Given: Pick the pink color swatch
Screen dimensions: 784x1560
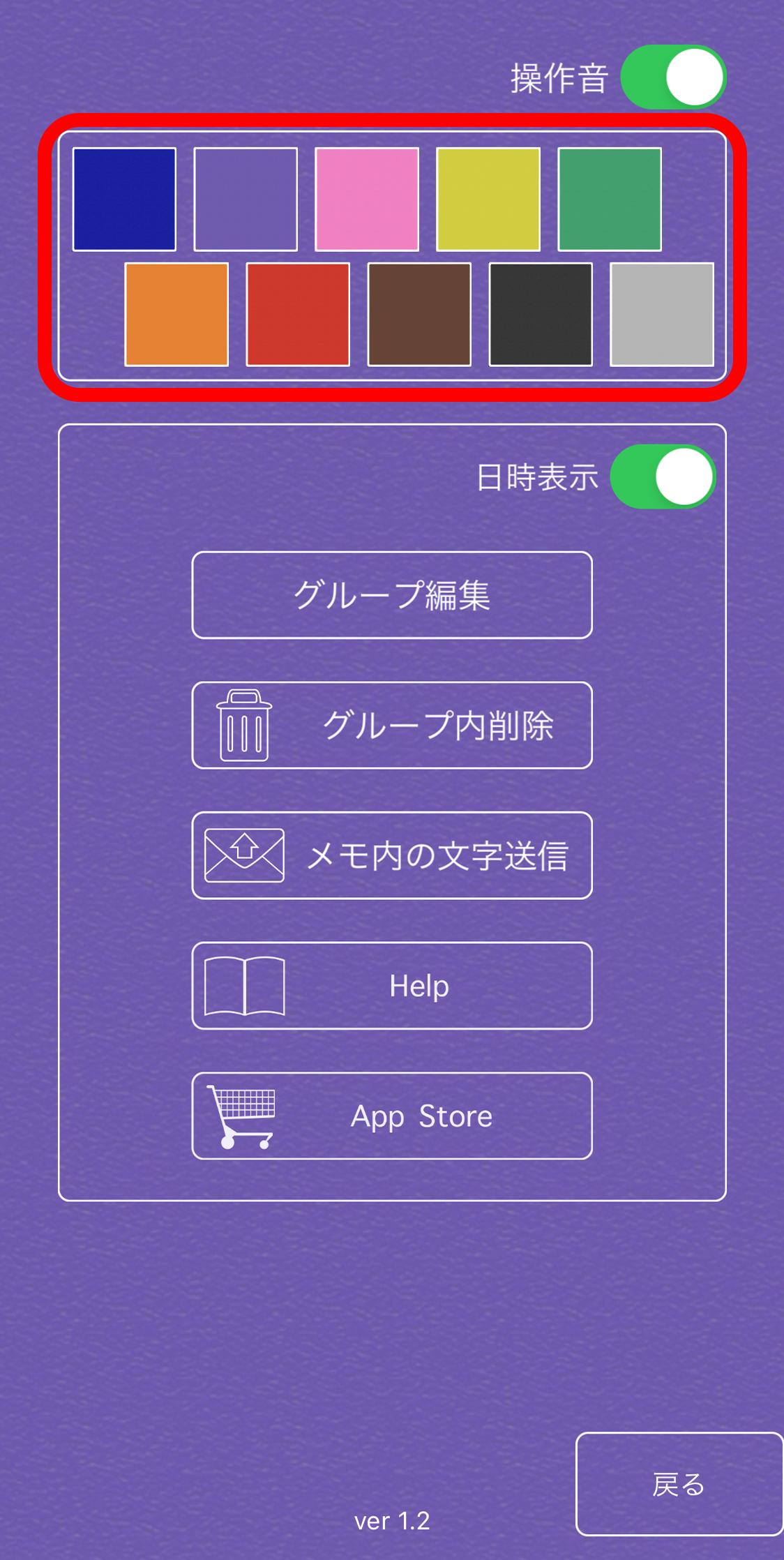Looking at the screenshot, I should click(367, 199).
